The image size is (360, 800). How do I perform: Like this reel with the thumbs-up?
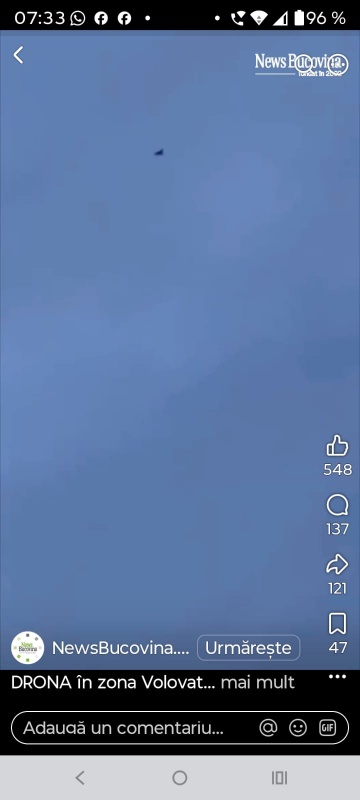tap(338, 445)
